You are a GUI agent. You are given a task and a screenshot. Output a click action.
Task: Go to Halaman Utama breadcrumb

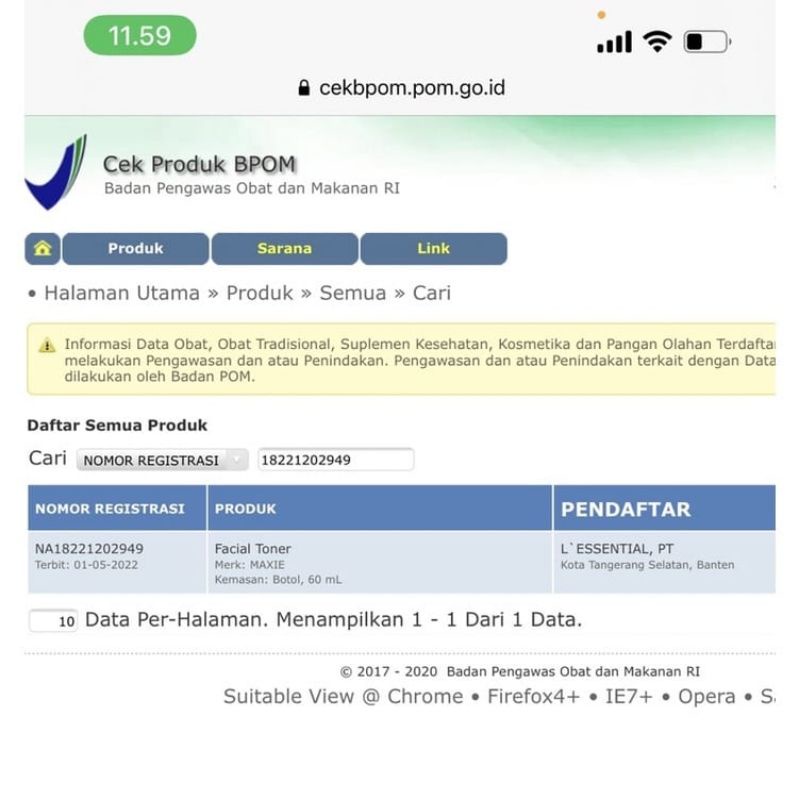click(122, 293)
